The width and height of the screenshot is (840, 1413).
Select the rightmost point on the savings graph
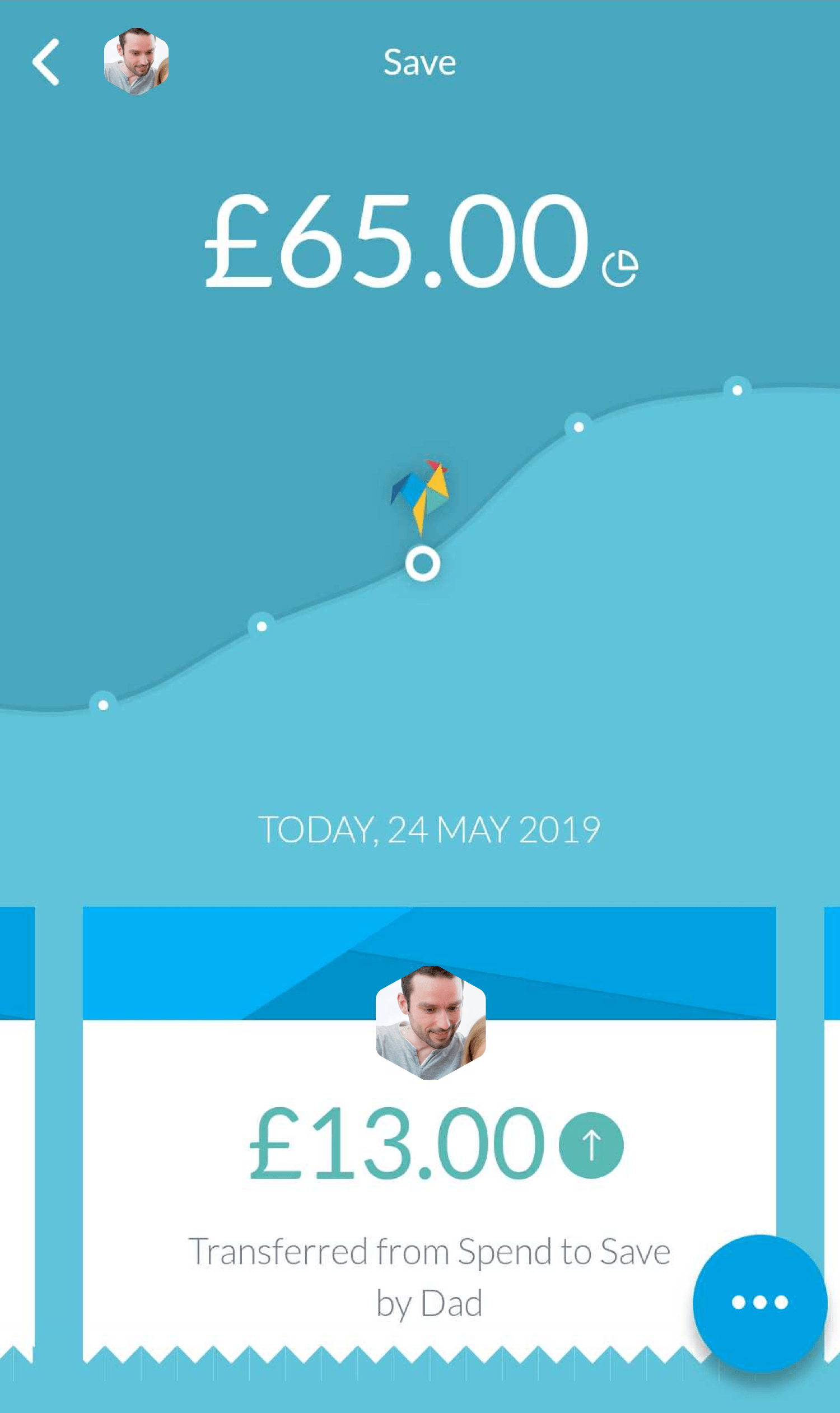[737, 390]
